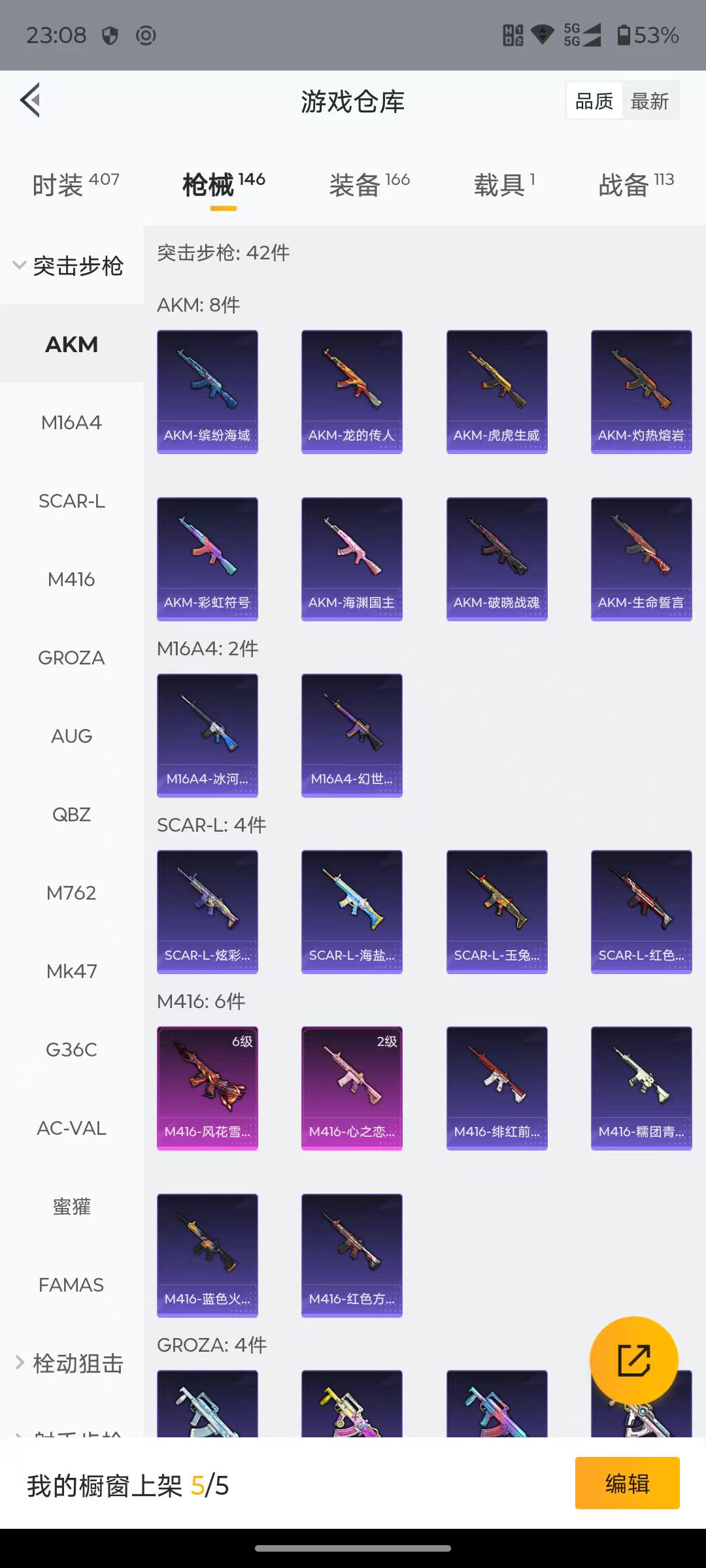
Task: Open the AKM-缤纷海域 skin
Action: tap(207, 391)
